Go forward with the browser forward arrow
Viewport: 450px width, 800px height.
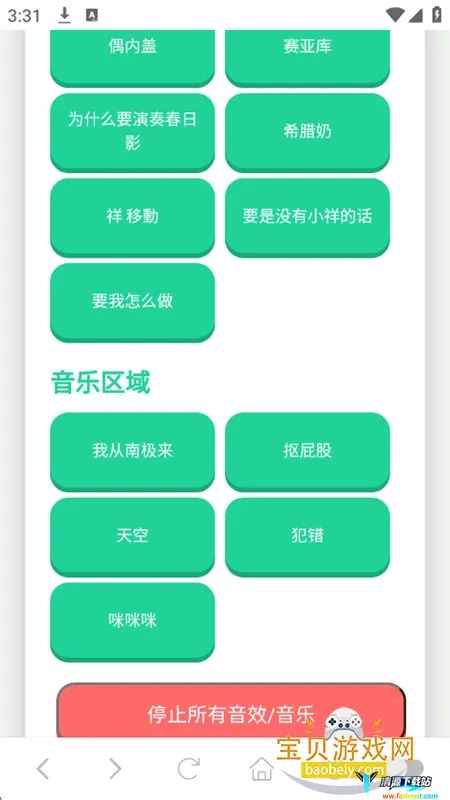click(x=115, y=768)
